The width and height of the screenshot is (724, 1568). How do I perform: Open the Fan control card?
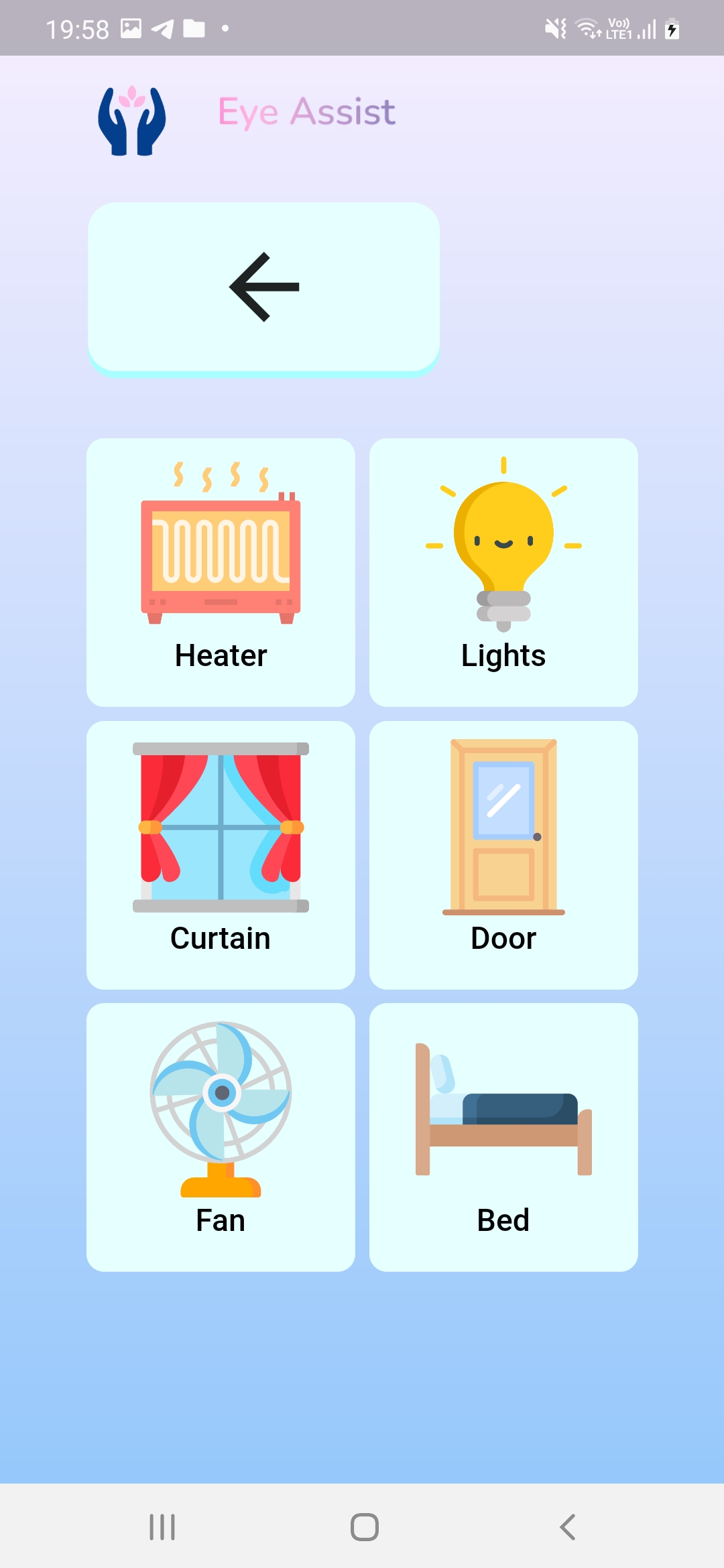pos(221,1137)
